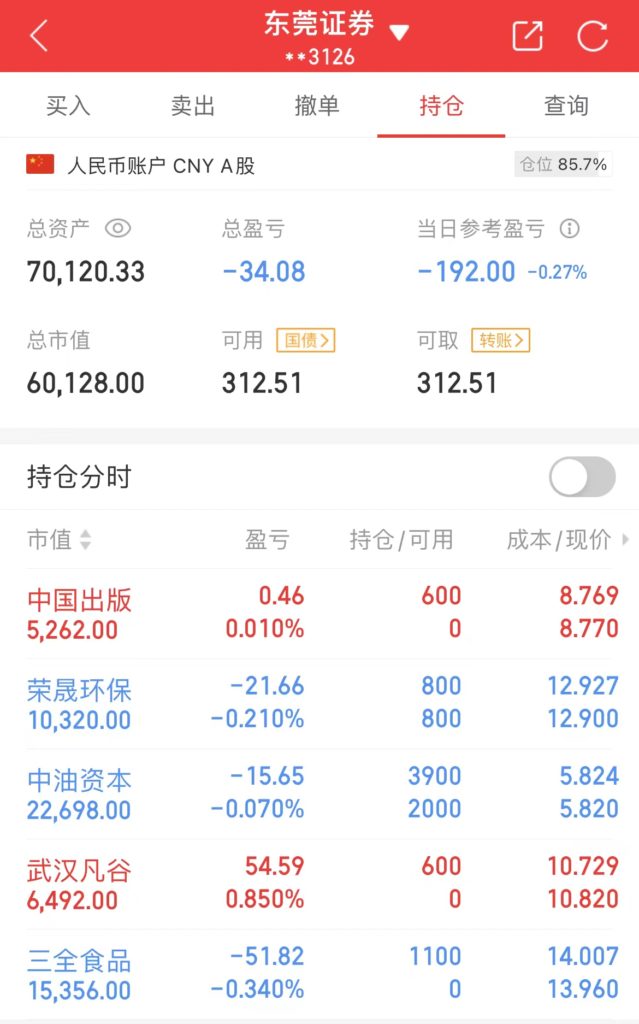The height and width of the screenshot is (1024, 639).
Task: Open the 中国出版 holding
Action: (x=320, y=613)
